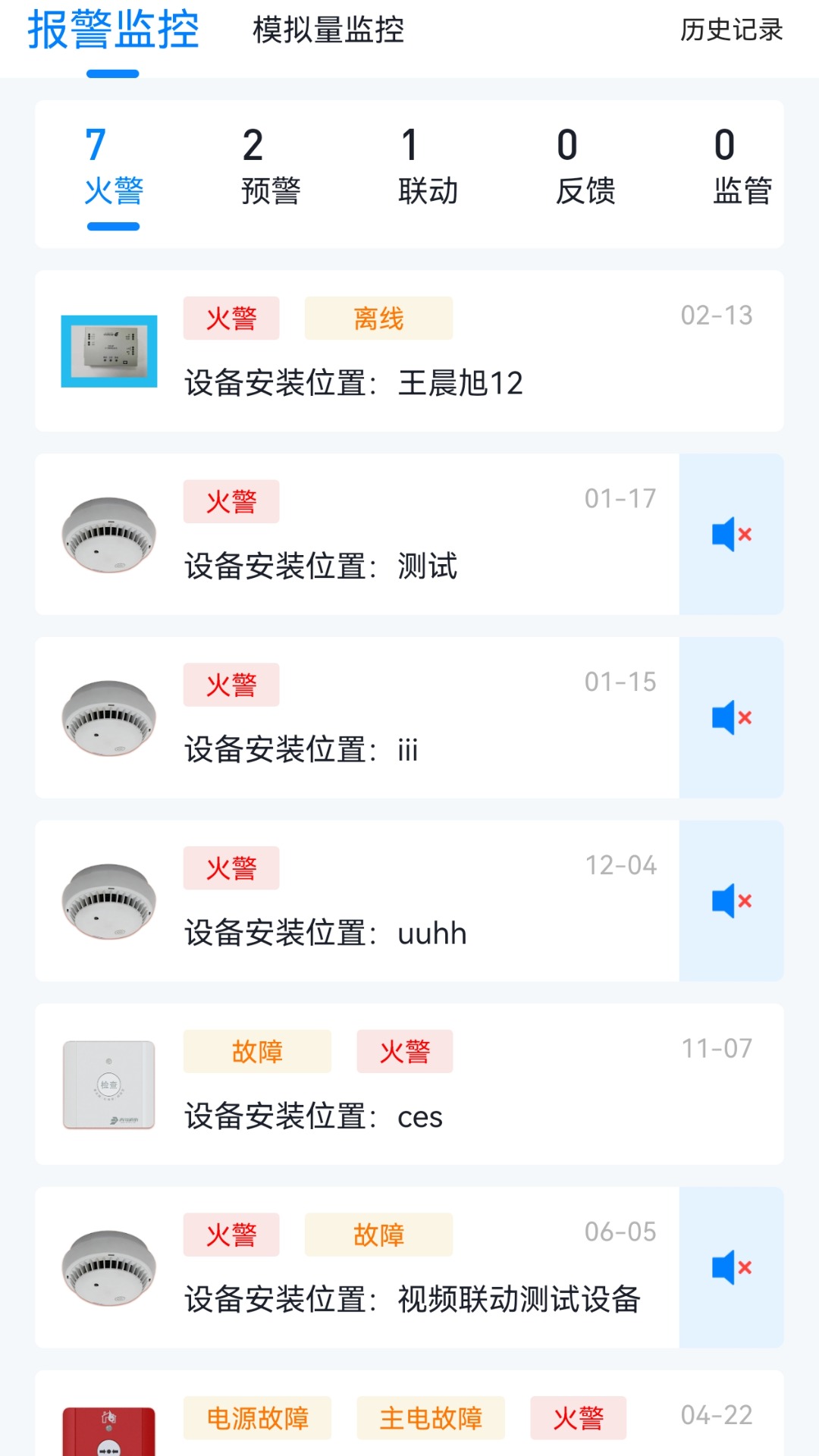The image size is (819, 1456).
Task: View the gateway device image for 王晨旭12
Action: pos(109,349)
